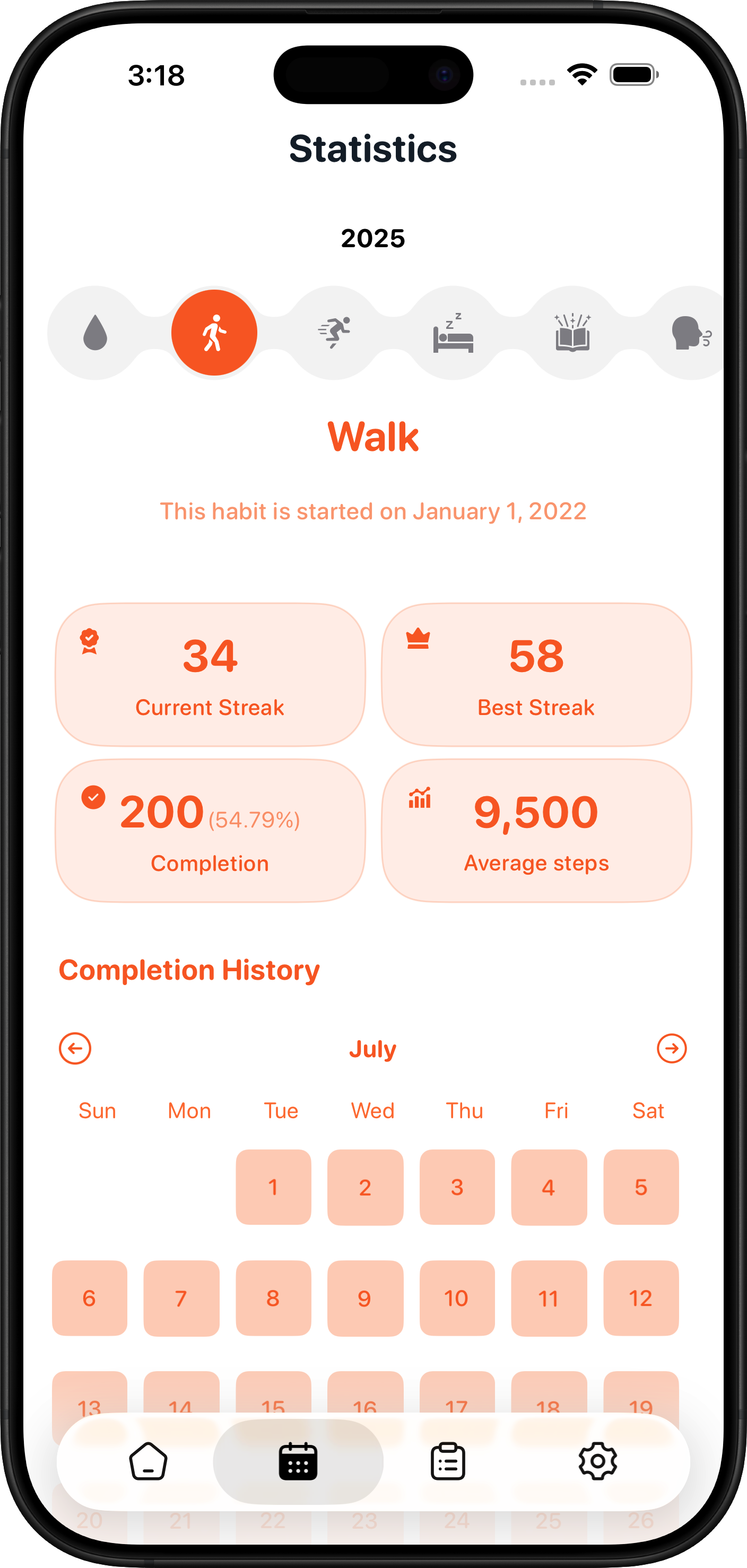Viewport: 747px width, 1568px height.
Task: Go to the previous month with the back arrow
Action: coord(75,1048)
